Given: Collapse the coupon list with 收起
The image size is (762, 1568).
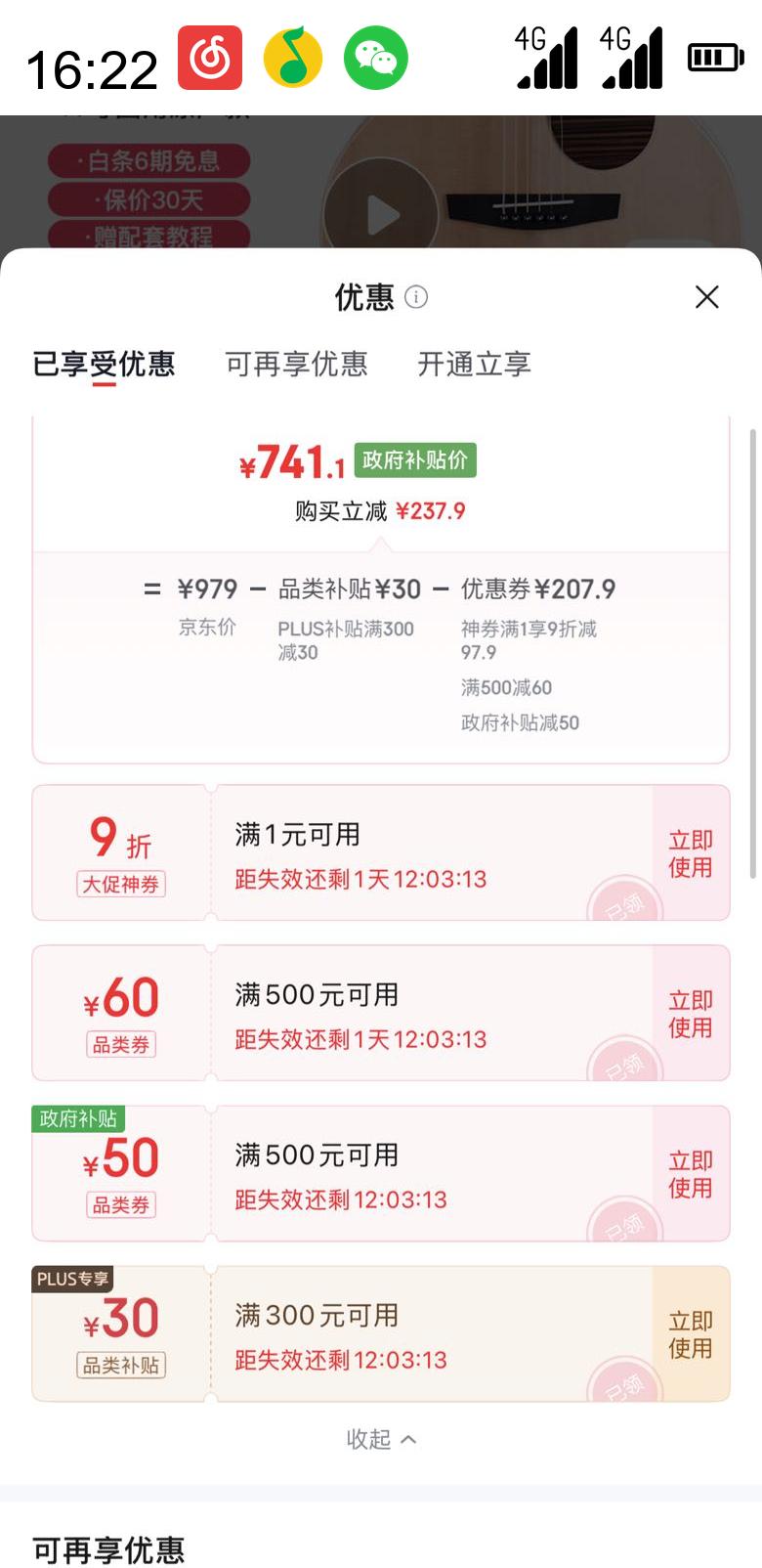Looking at the screenshot, I should pyautogui.click(x=381, y=1439).
